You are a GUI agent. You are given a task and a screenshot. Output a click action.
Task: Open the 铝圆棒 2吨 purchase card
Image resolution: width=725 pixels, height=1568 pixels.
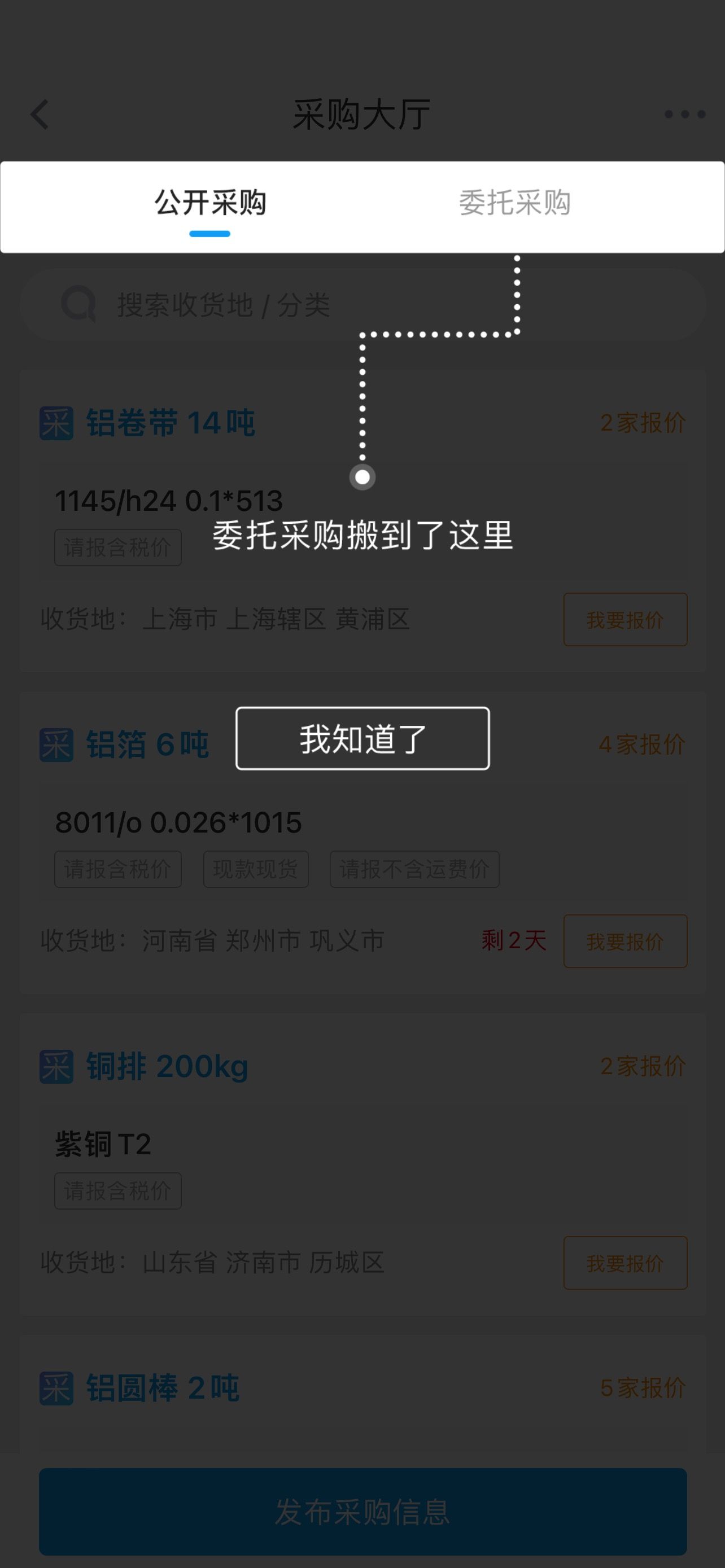click(x=363, y=1394)
